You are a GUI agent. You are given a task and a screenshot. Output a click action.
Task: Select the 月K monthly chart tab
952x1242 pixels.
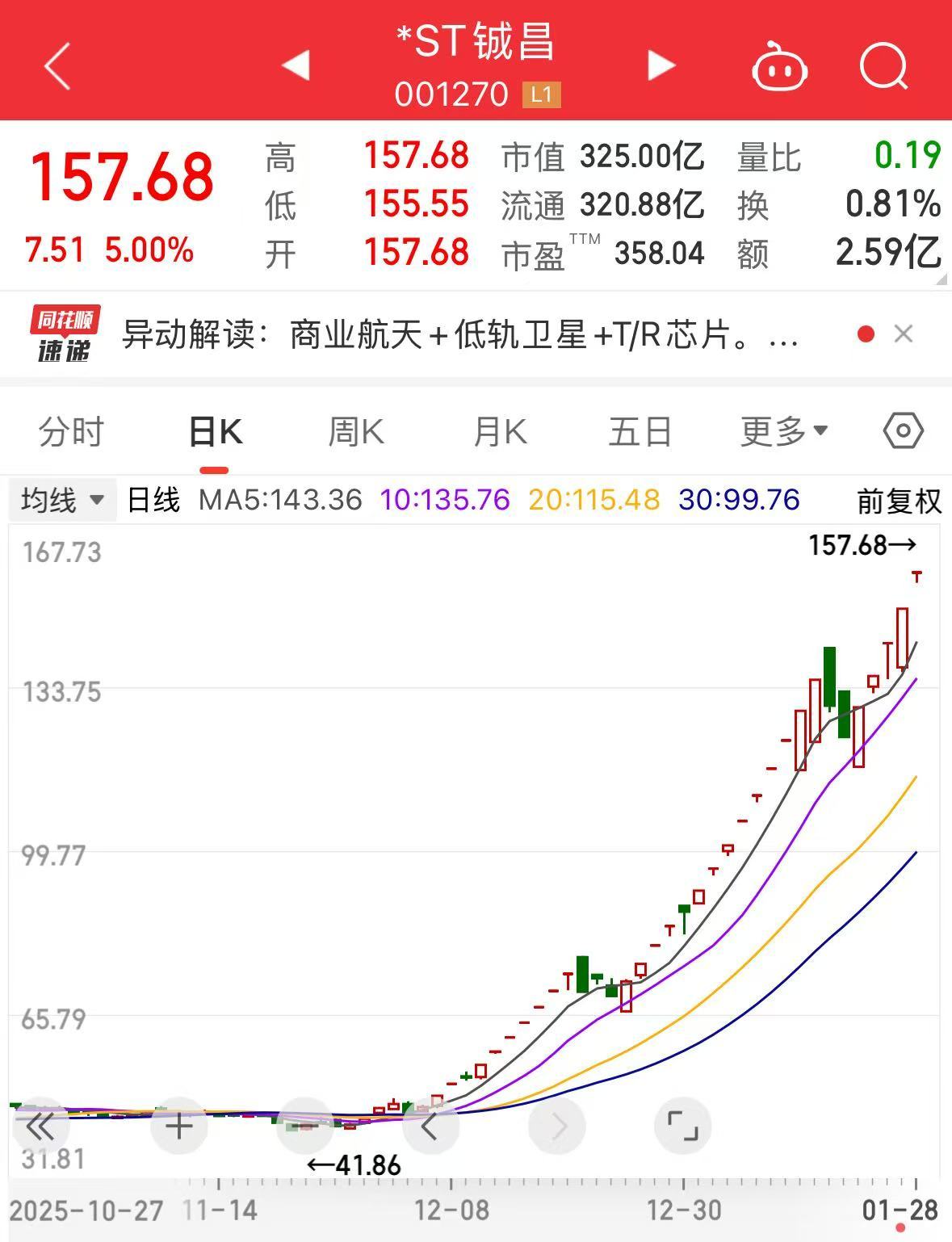click(x=499, y=431)
